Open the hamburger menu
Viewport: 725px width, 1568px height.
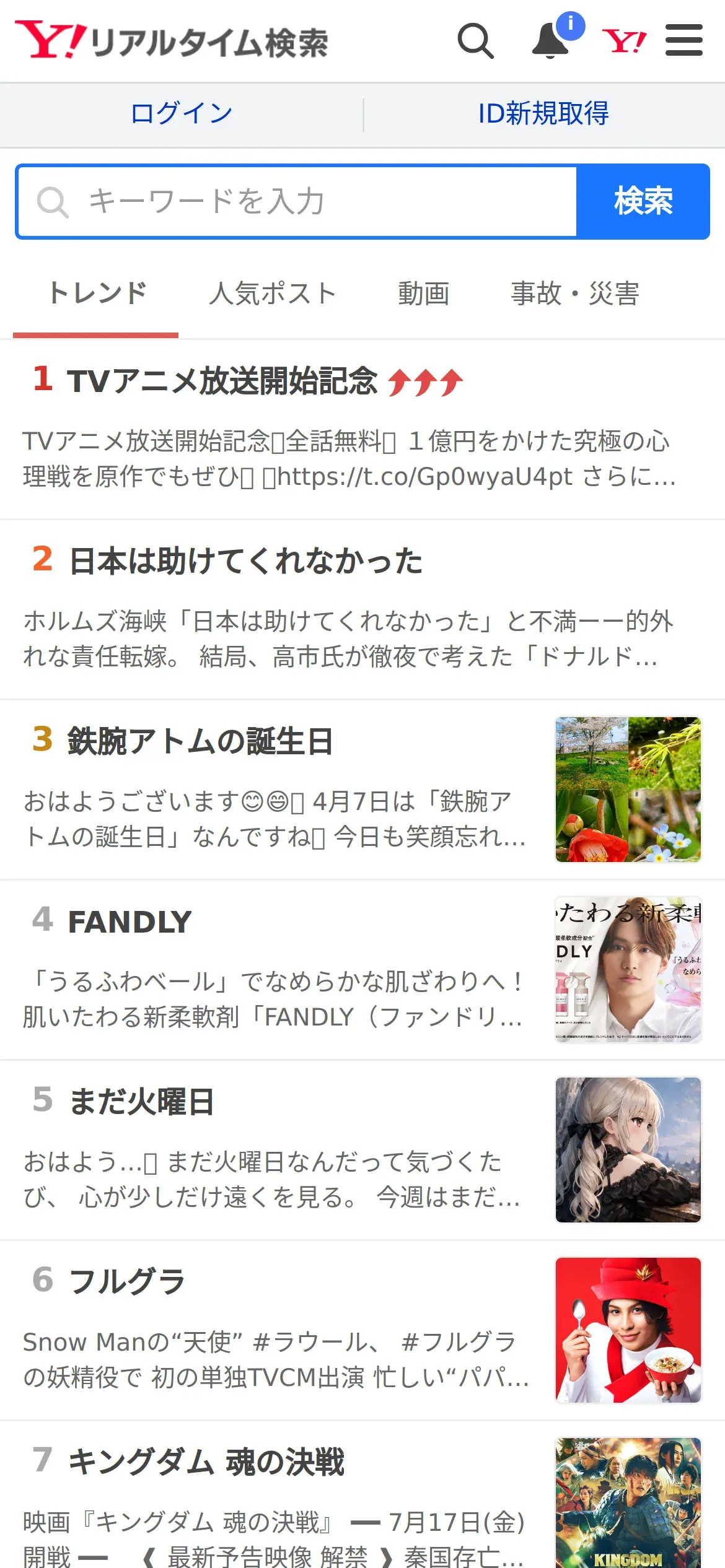[684, 41]
